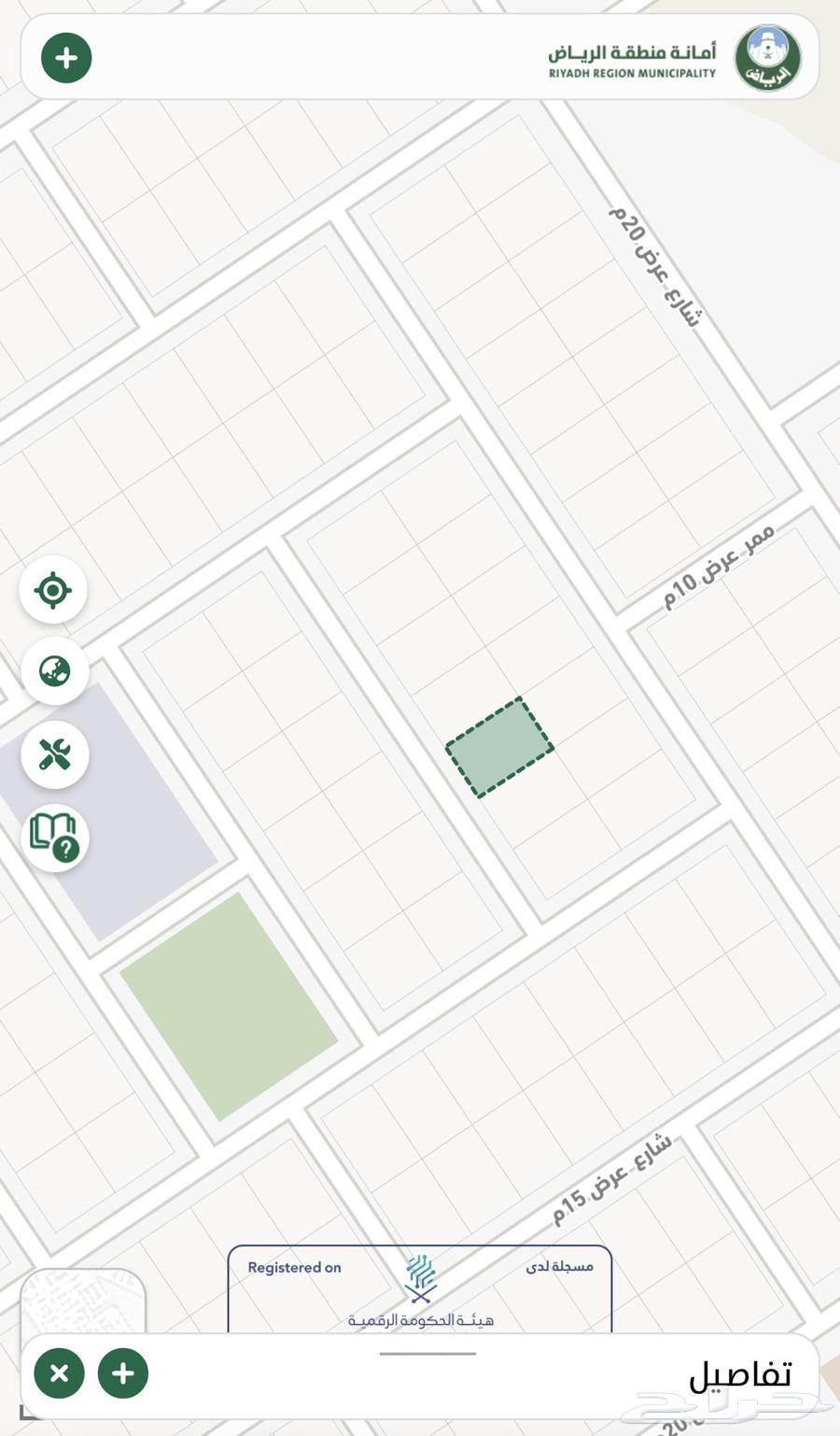Open the map guide help button

click(x=54, y=838)
